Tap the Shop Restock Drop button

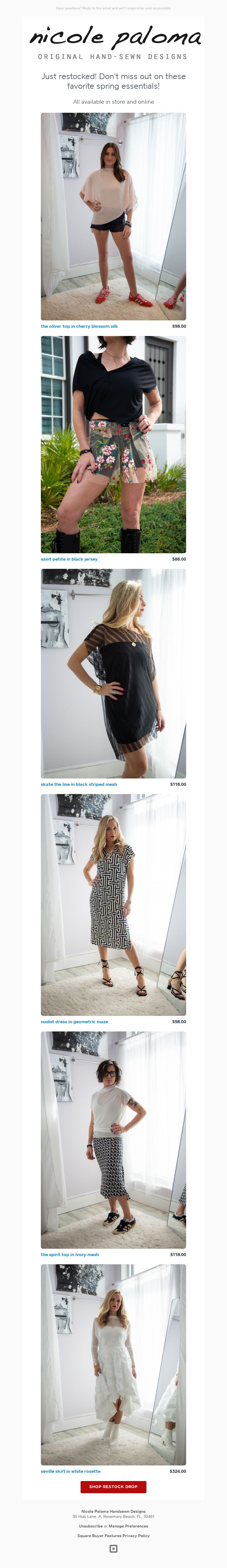tap(113, 1486)
